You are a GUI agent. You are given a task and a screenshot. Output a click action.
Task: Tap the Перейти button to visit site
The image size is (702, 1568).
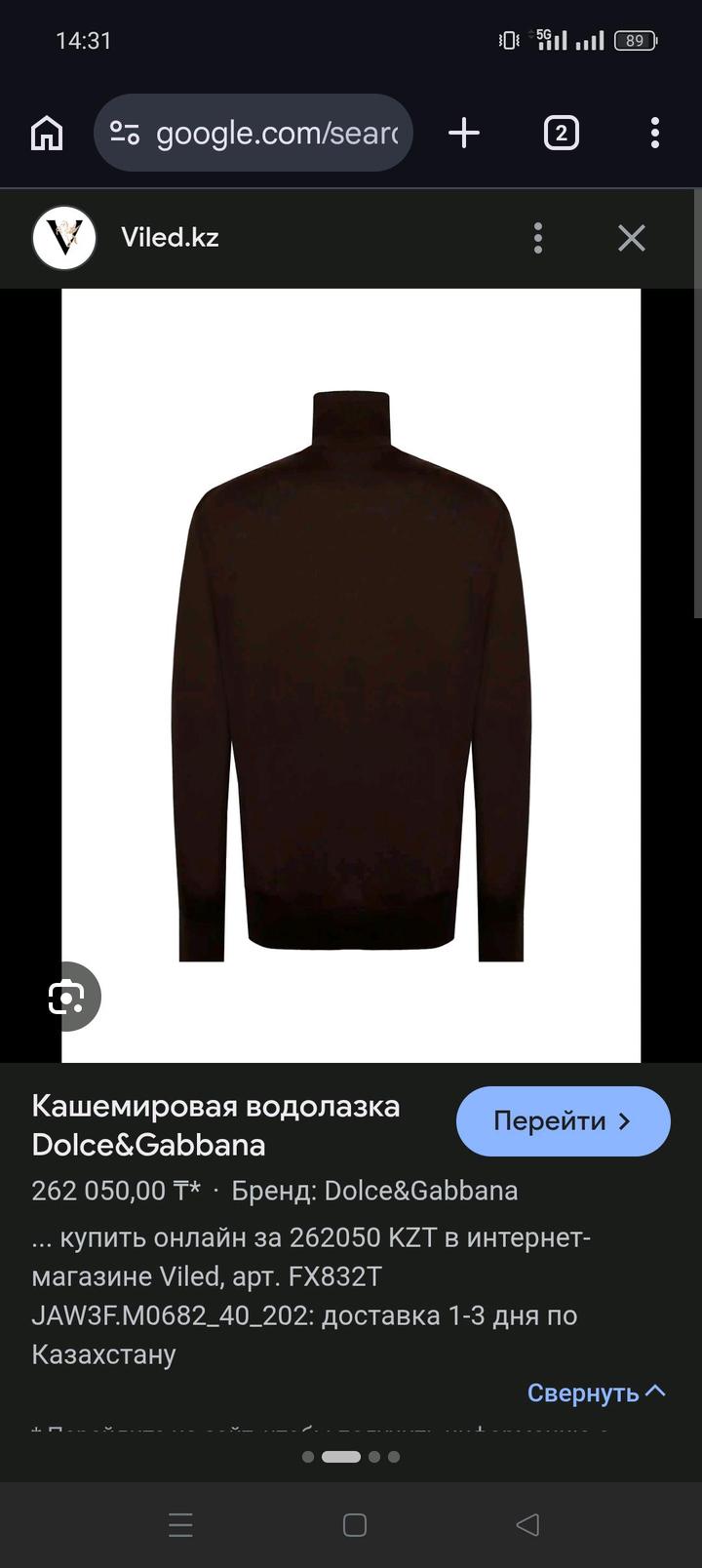563,1121
